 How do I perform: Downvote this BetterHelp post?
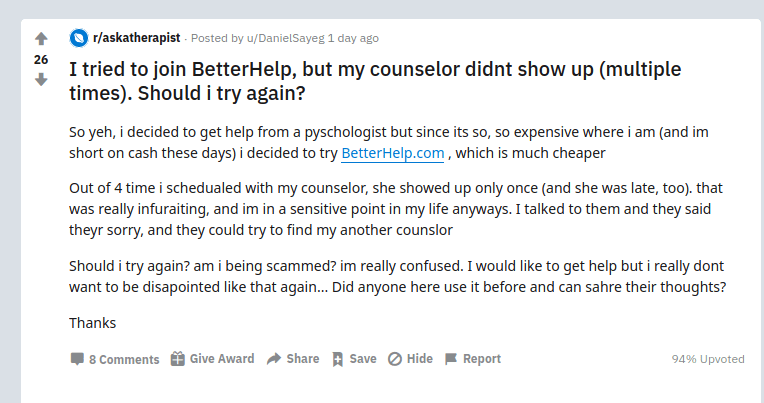pyautogui.click(x=41, y=79)
